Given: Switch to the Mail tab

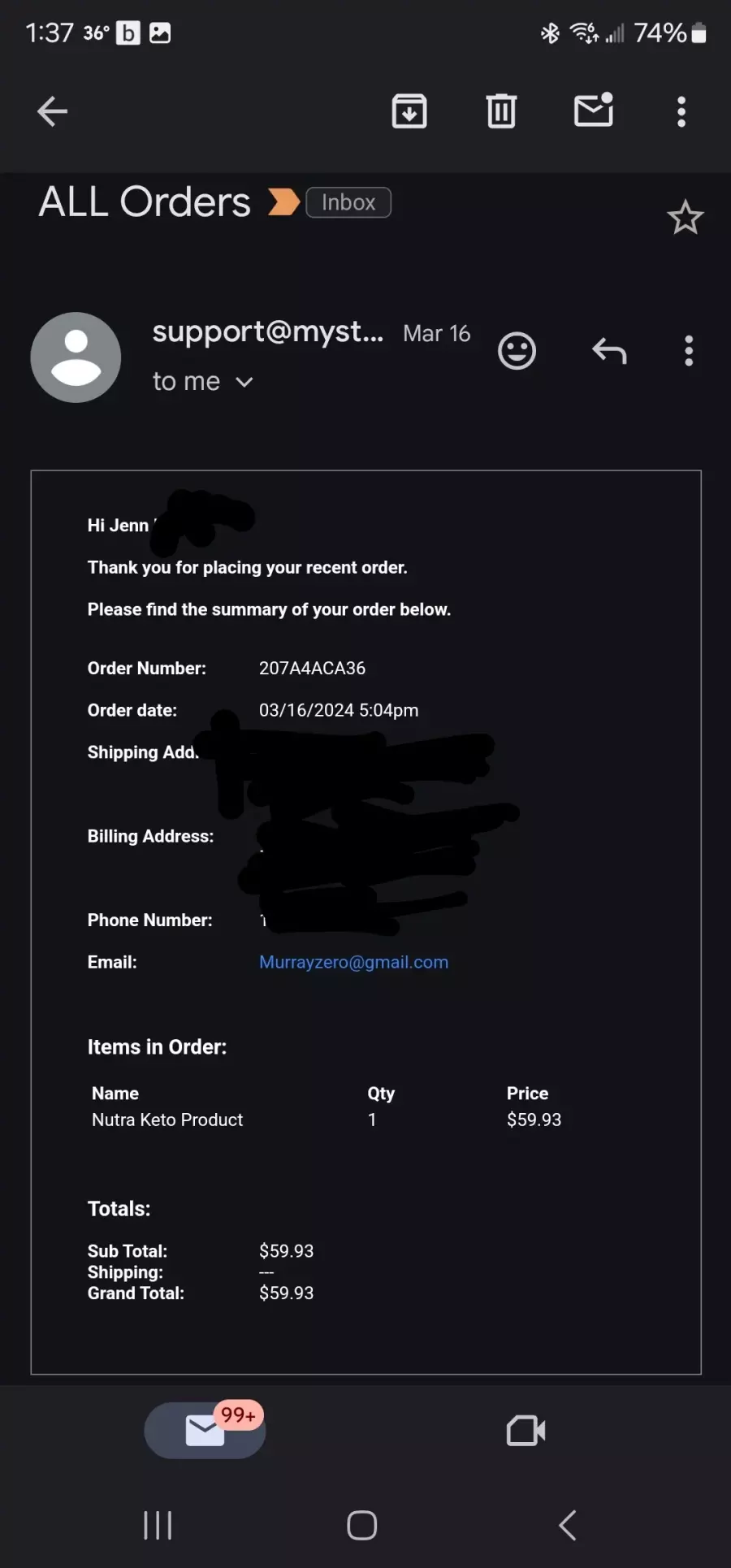Looking at the screenshot, I should point(205,1431).
